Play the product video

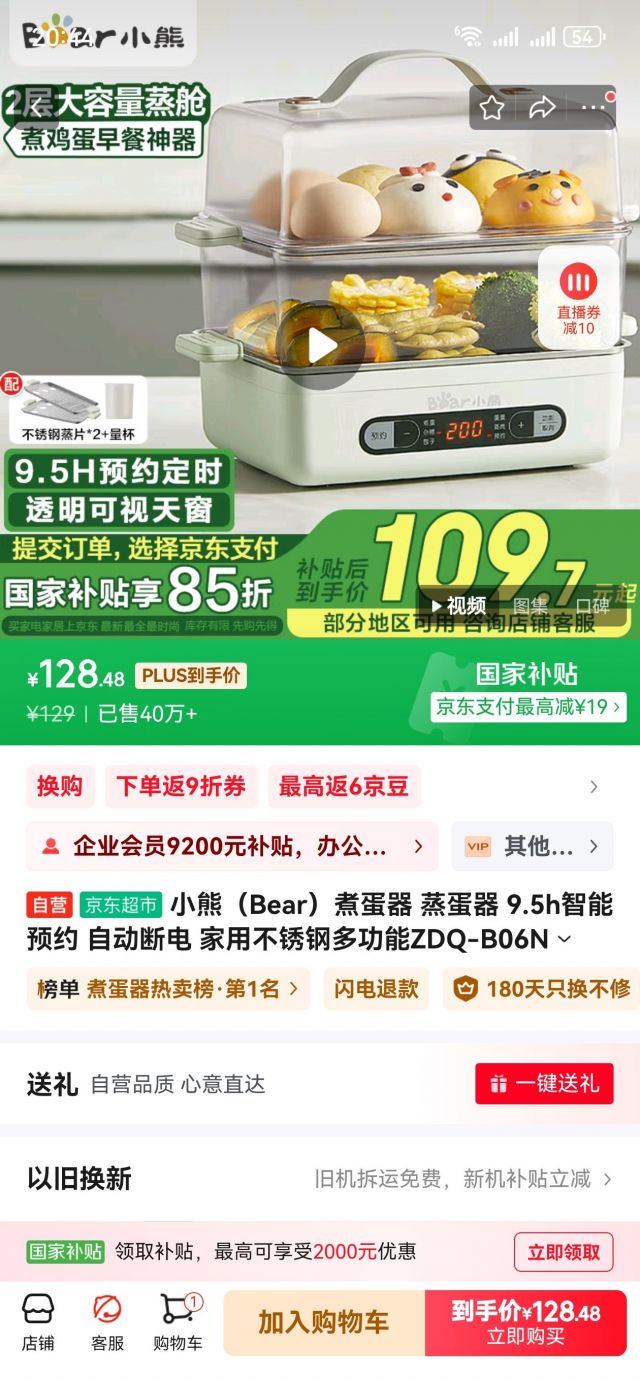(321, 346)
